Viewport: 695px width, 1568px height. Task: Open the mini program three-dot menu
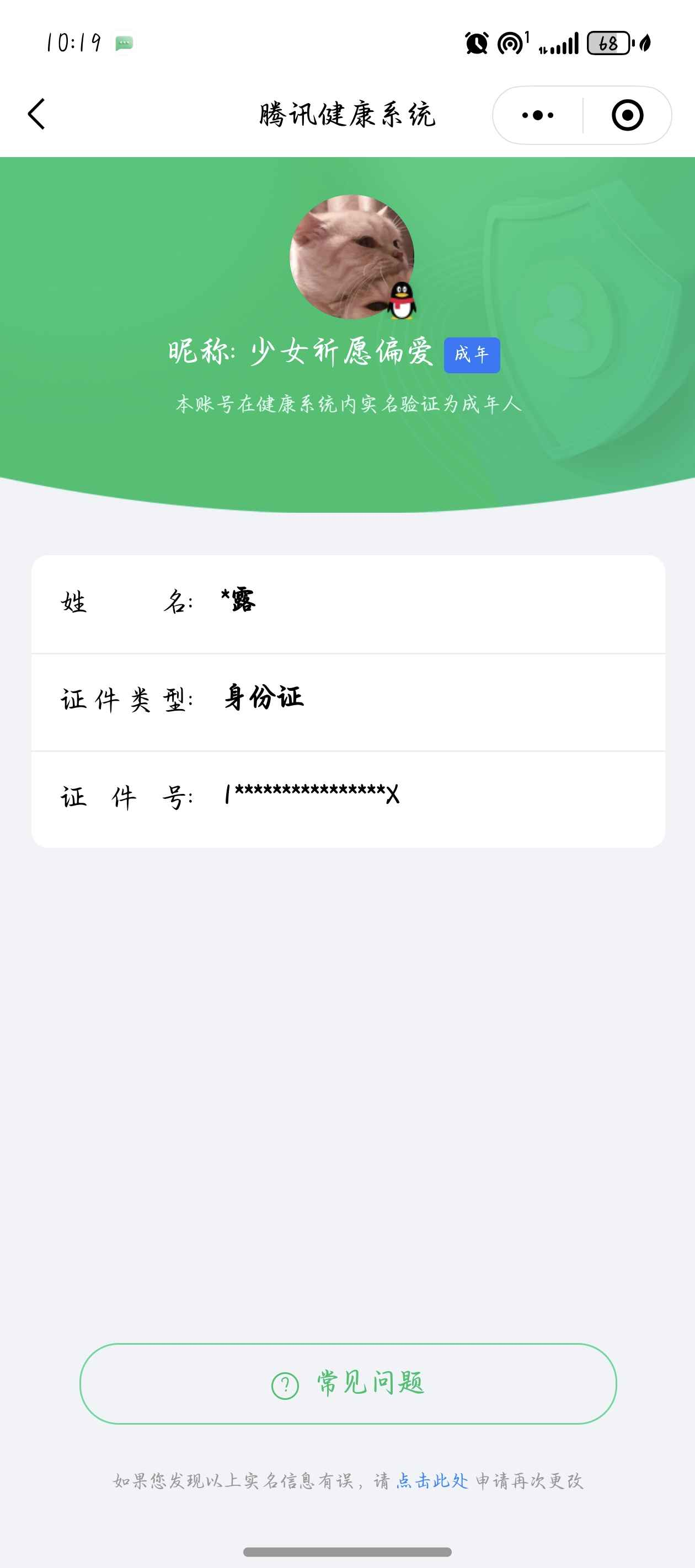[x=538, y=115]
